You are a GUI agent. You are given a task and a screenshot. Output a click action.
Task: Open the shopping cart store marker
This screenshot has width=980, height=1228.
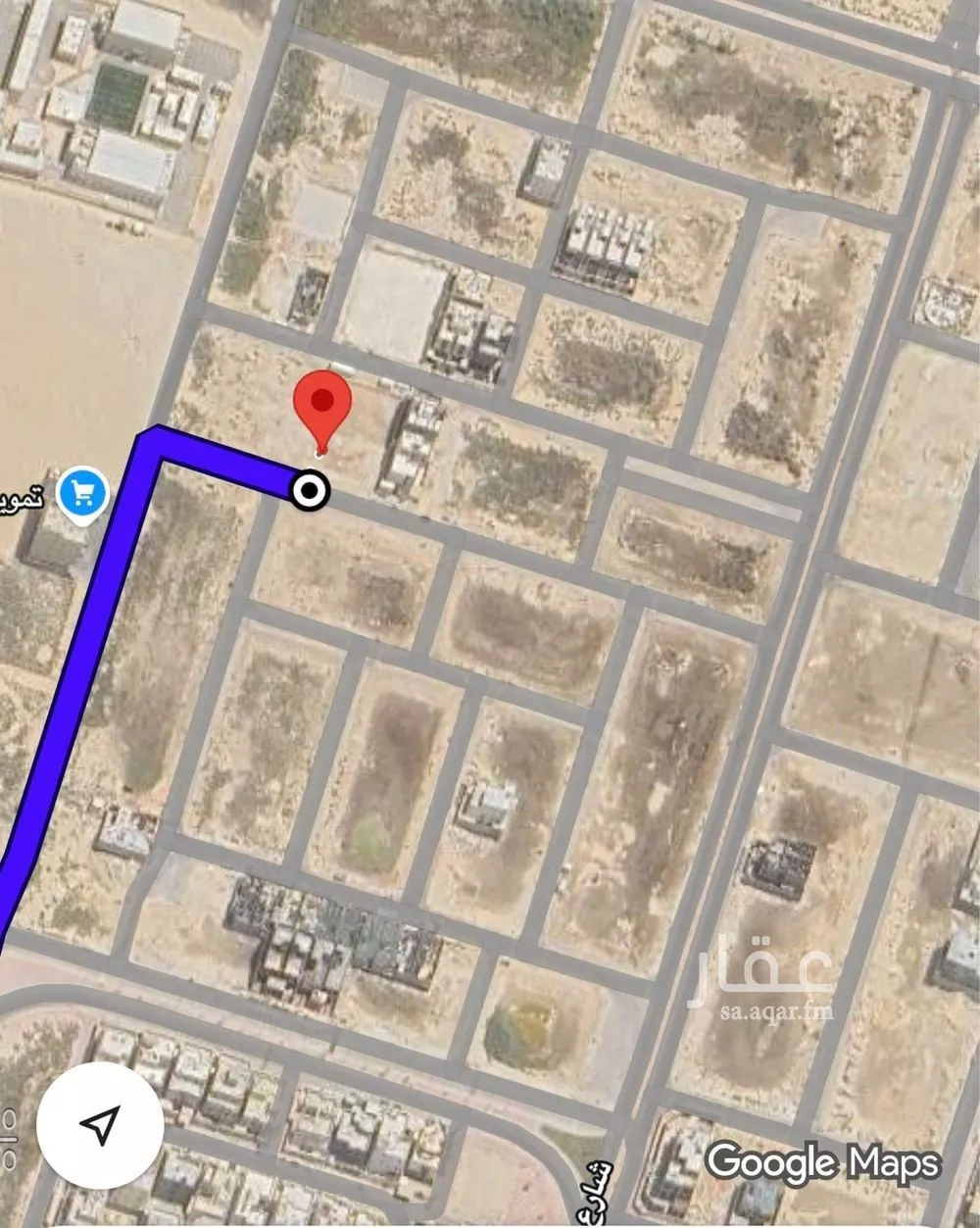coord(82,493)
